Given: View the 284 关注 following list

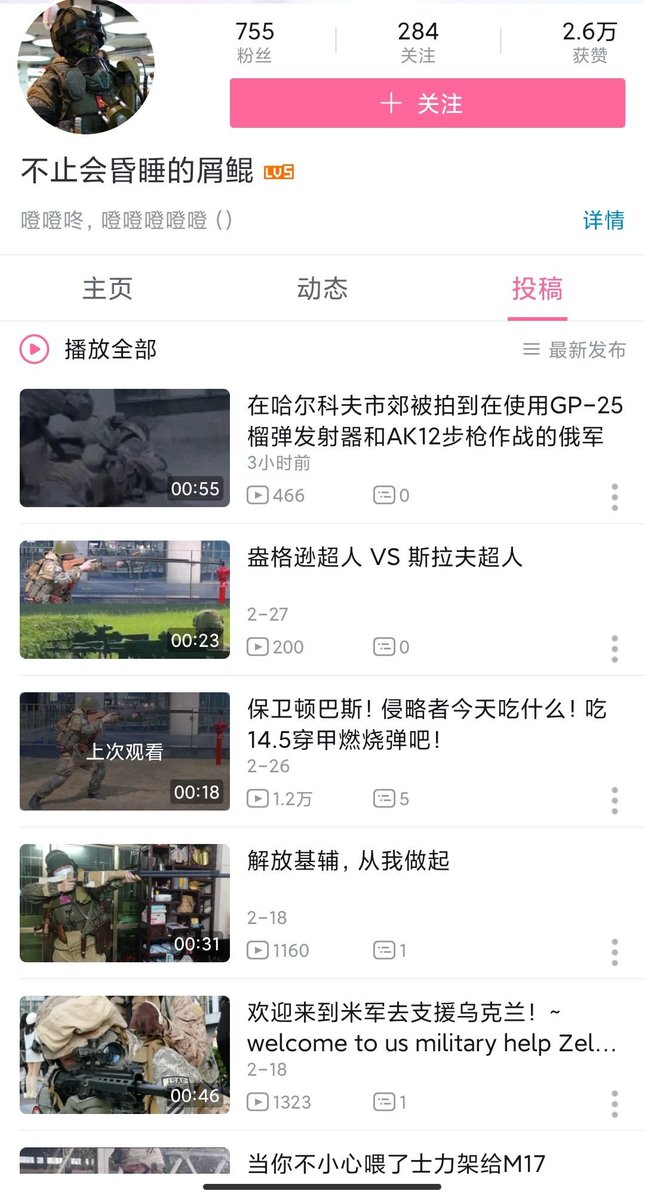Looking at the screenshot, I should pyautogui.click(x=418, y=42).
